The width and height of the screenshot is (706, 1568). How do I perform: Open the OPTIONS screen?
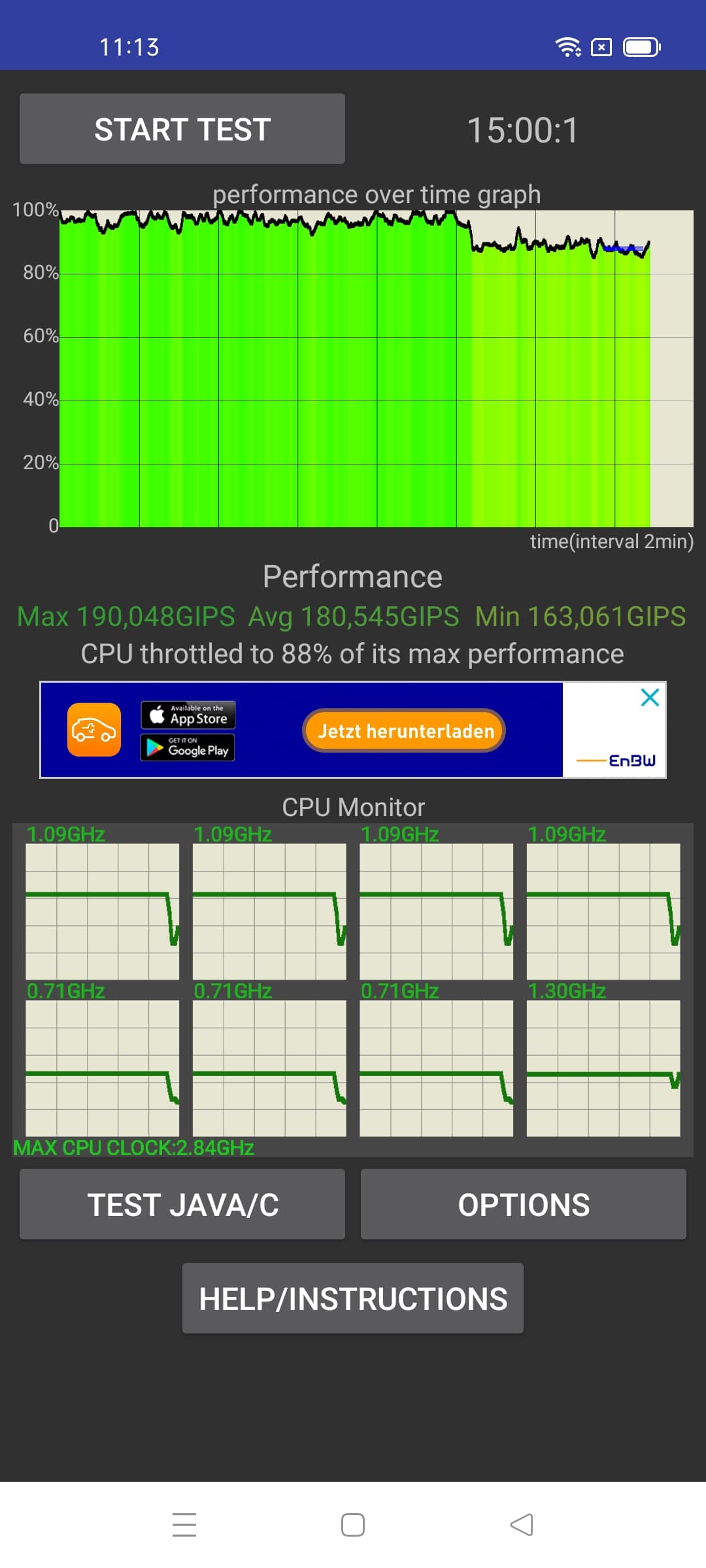click(x=524, y=1204)
